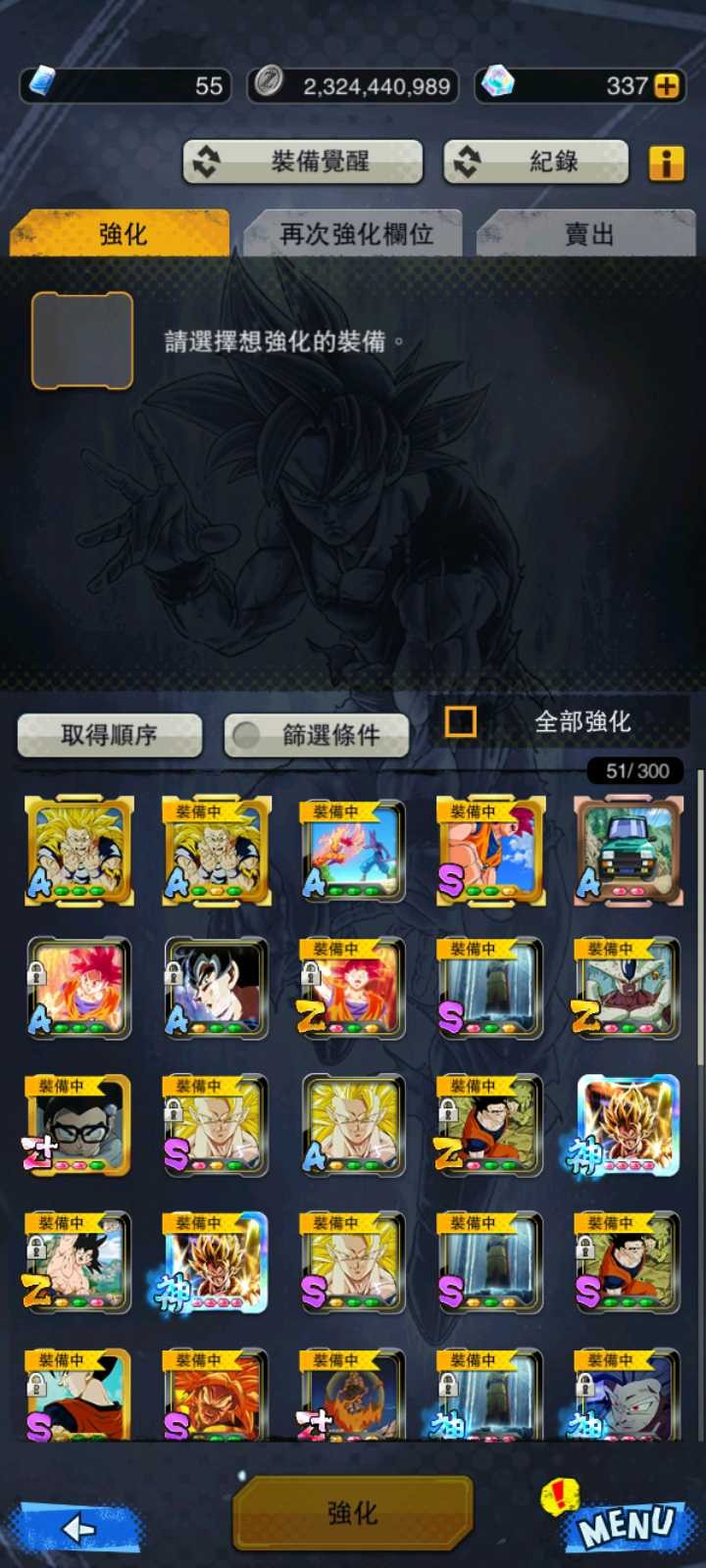The height and width of the screenshot is (1568, 706).
Task: Open 裝備覺醒 equipment awakening
Action: tap(303, 162)
